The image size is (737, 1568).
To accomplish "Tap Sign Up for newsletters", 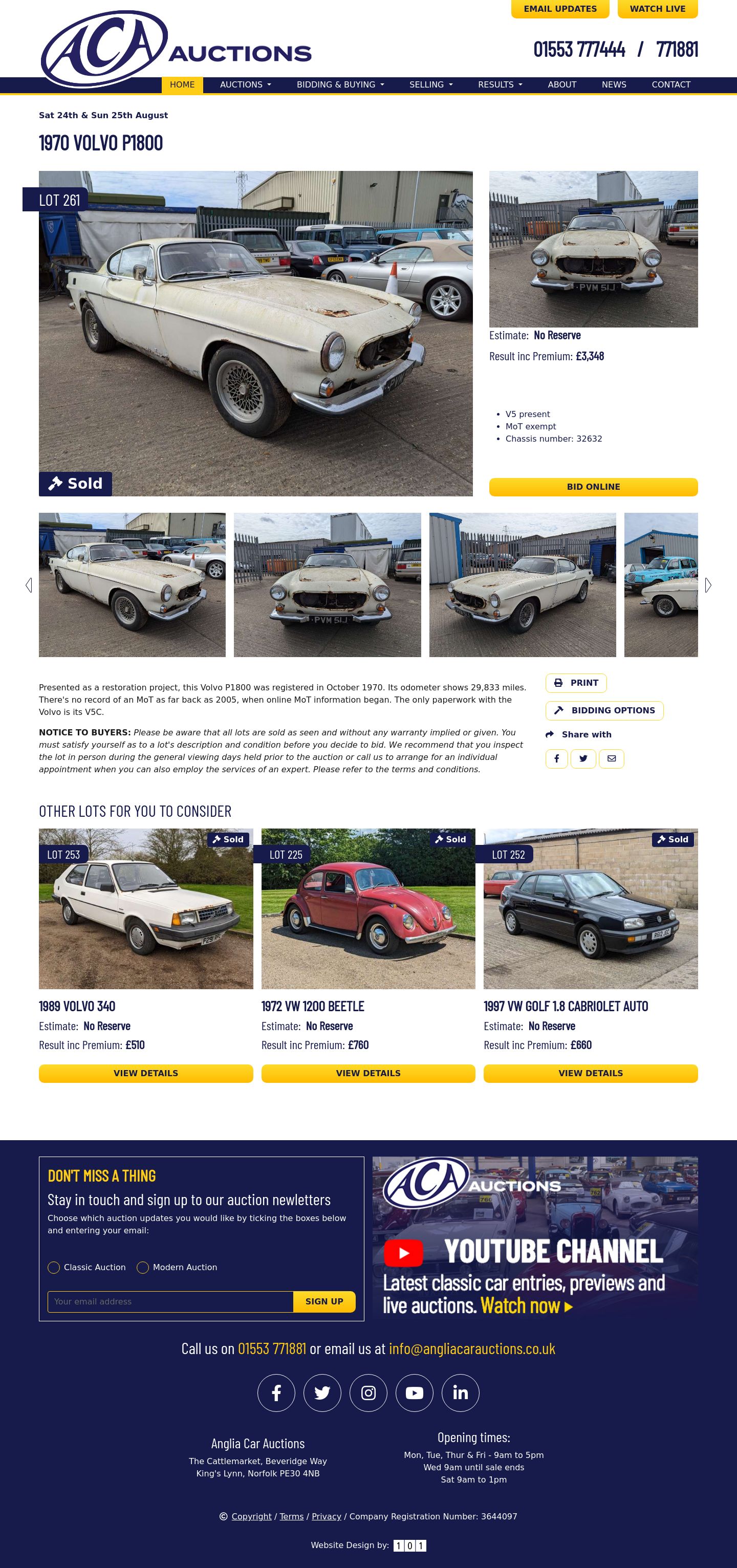I will coord(324,1301).
